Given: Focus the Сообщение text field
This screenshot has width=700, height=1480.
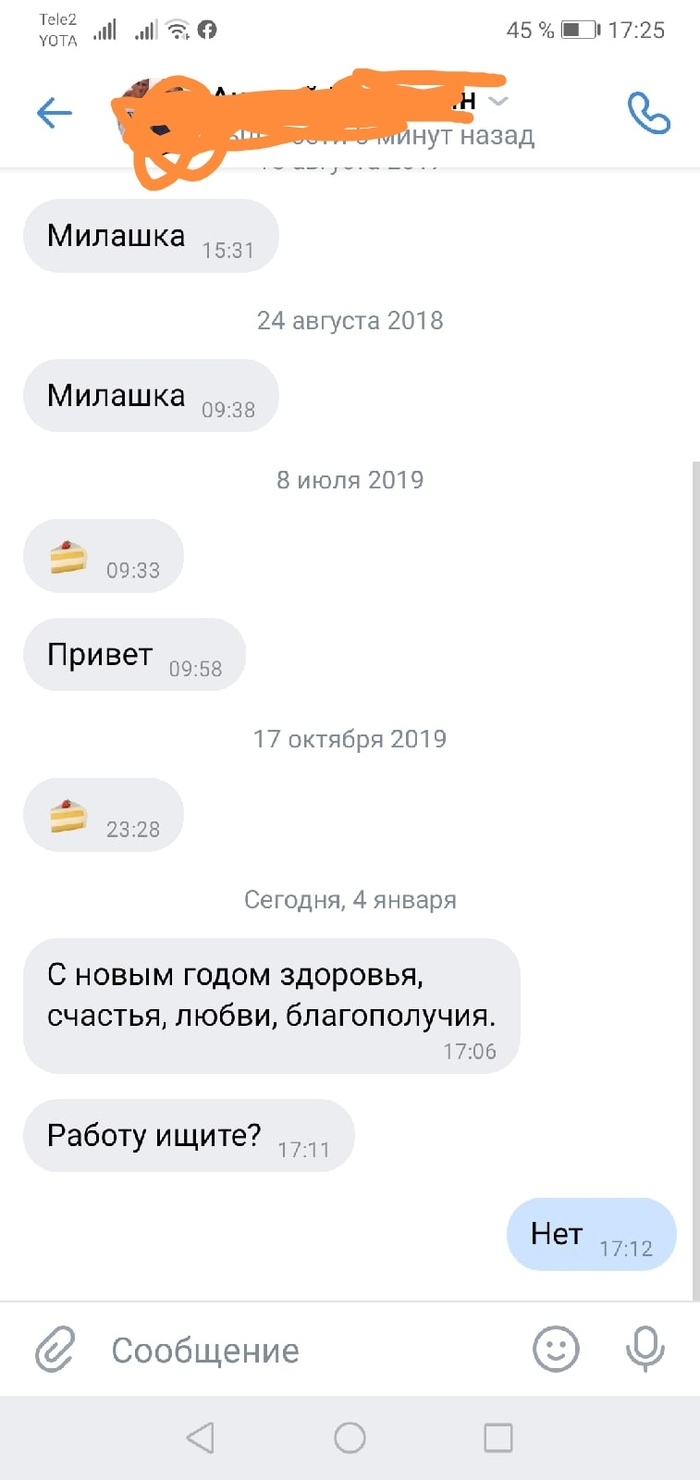Looking at the screenshot, I should (x=300, y=1350).
